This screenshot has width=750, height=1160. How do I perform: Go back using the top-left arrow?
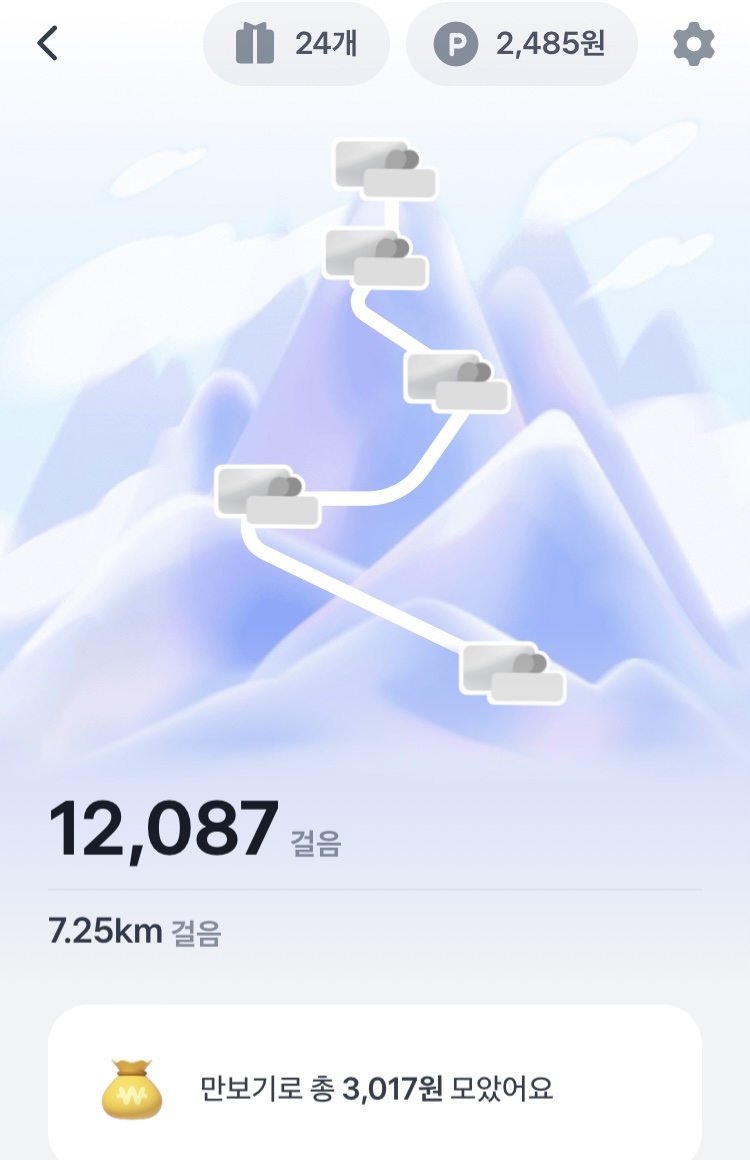pyautogui.click(x=47, y=44)
